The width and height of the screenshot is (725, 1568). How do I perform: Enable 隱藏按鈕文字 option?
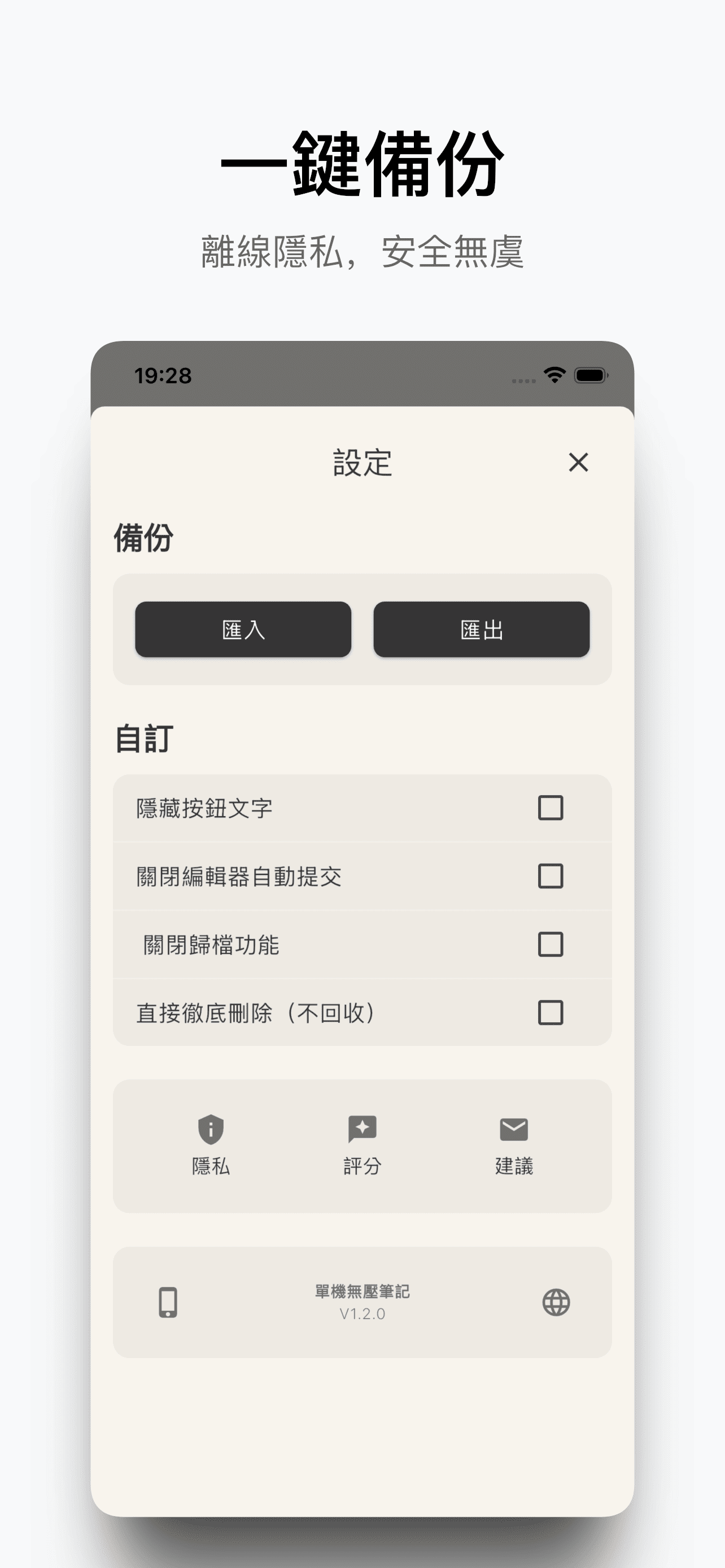(550, 808)
